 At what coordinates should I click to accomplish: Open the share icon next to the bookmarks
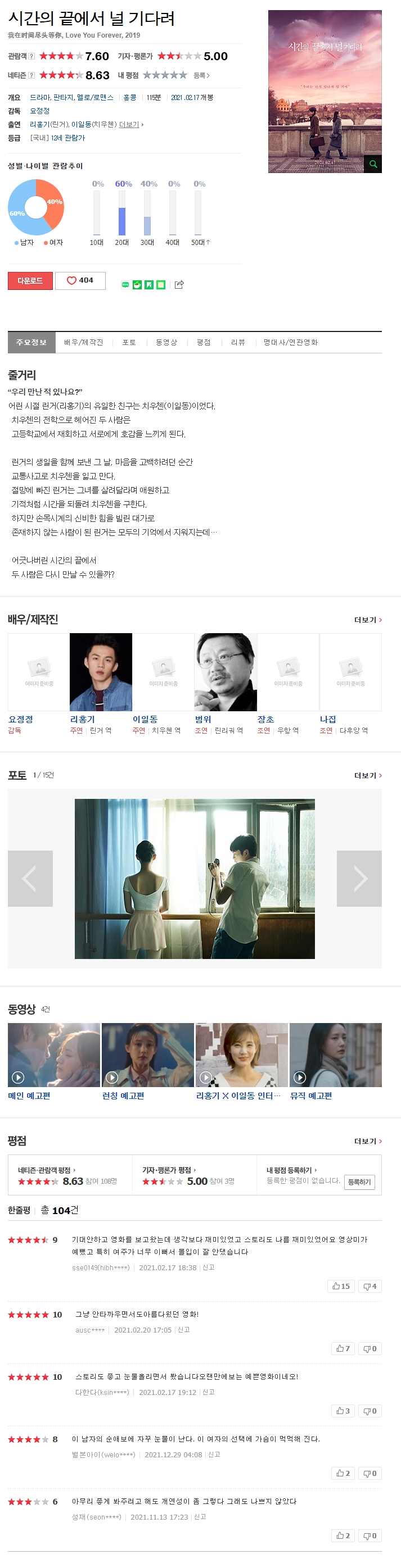(x=179, y=285)
